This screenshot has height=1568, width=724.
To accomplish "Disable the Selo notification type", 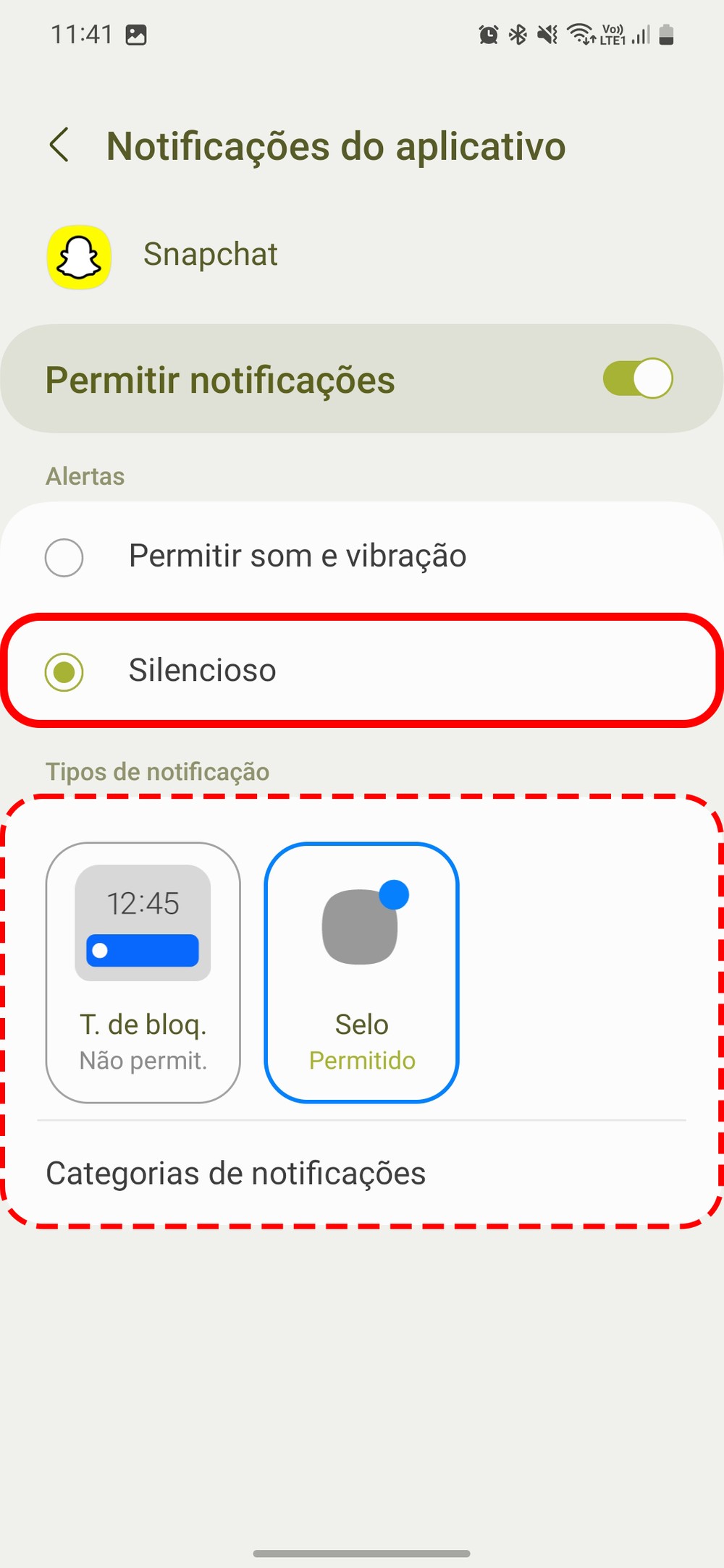I will click(x=361, y=972).
